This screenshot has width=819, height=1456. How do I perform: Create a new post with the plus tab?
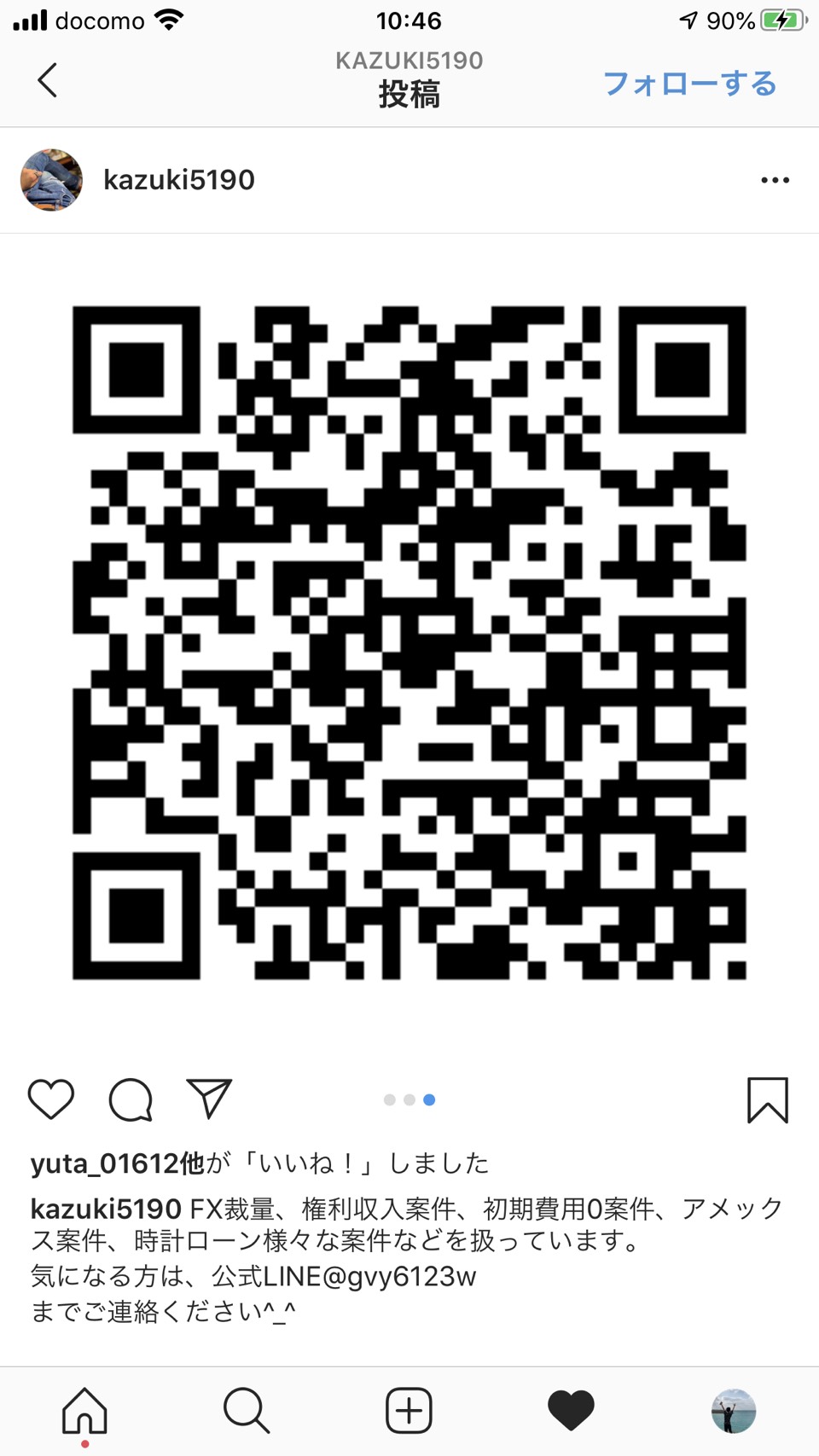tap(409, 1410)
